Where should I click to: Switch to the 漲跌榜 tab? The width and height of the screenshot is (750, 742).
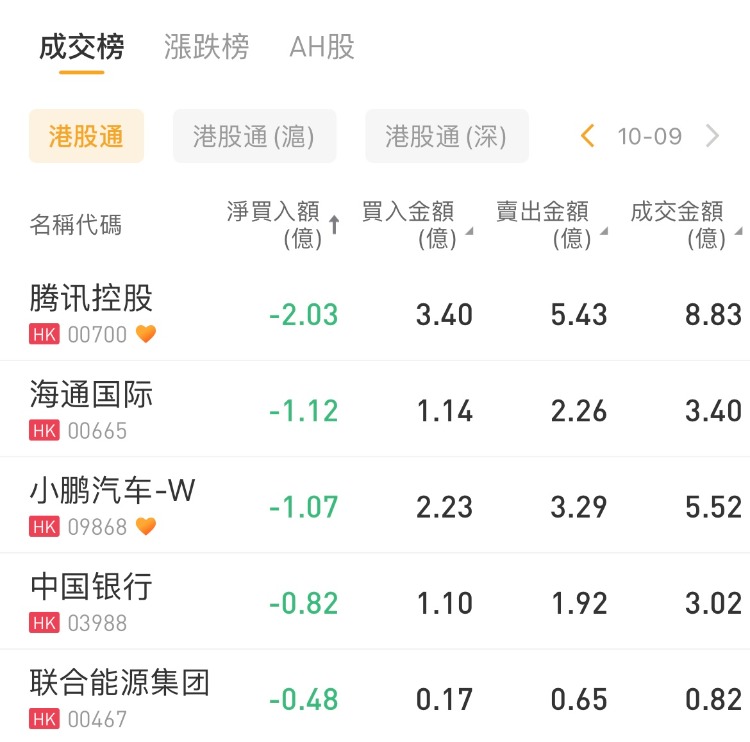point(206,47)
